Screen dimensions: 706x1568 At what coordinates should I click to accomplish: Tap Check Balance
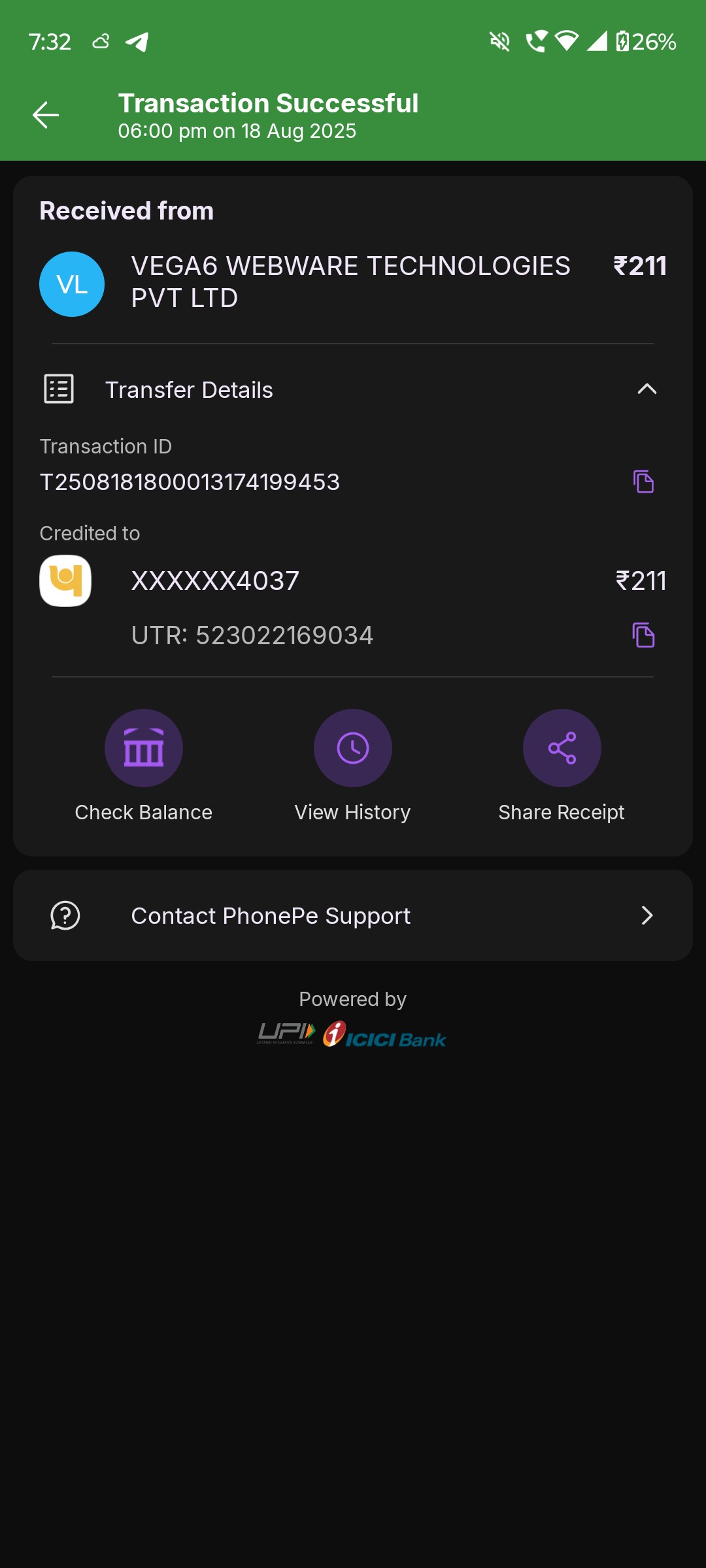click(x=144, y=749)
